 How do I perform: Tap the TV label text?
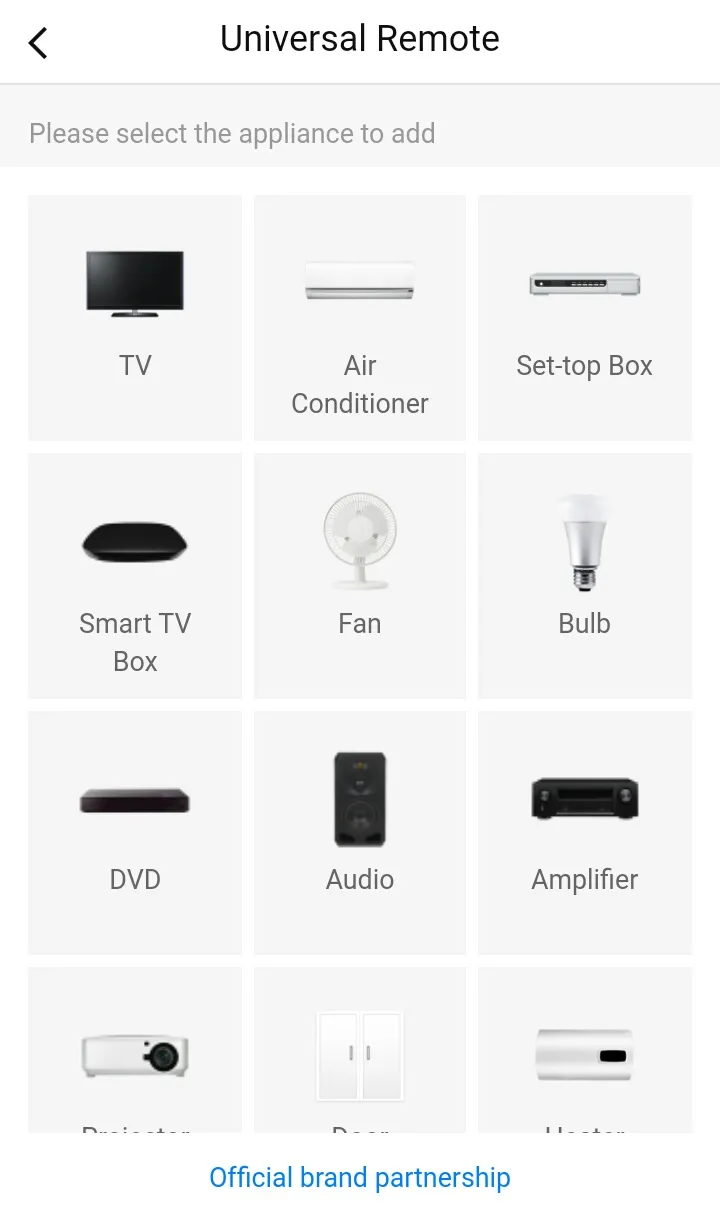pyautogui.click(x=134, y=365)
